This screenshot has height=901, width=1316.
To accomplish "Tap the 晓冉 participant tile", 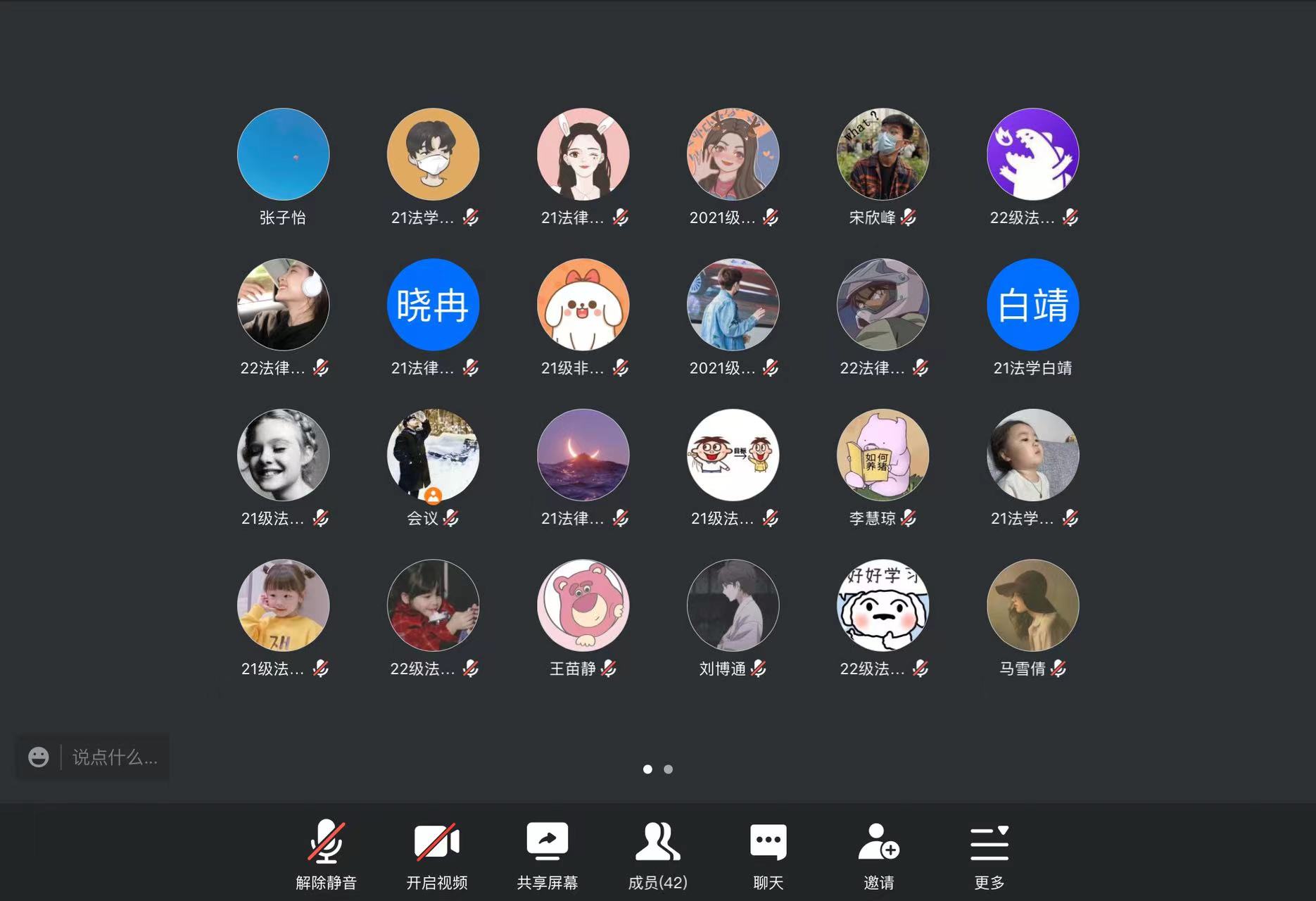I will click(433, 305).
